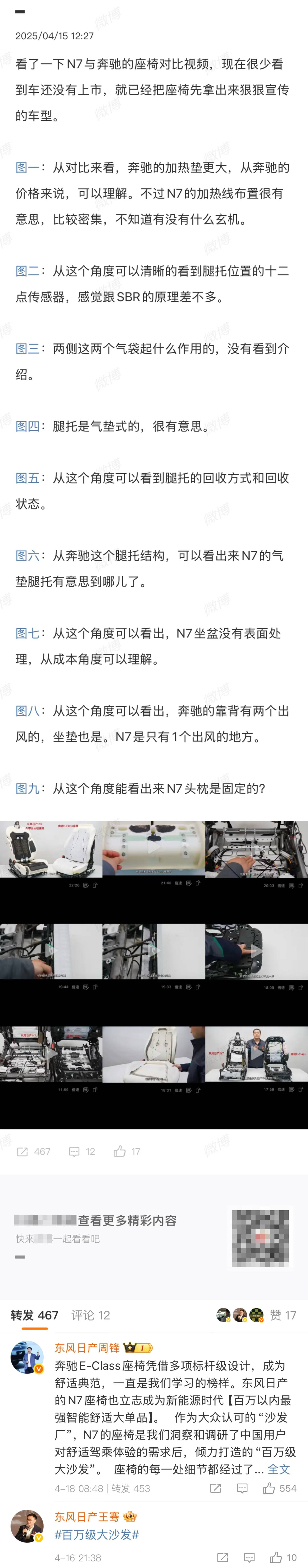Open the 图二 image link
The height and width of the screenshot is (1568, 308).
point(27,271)
